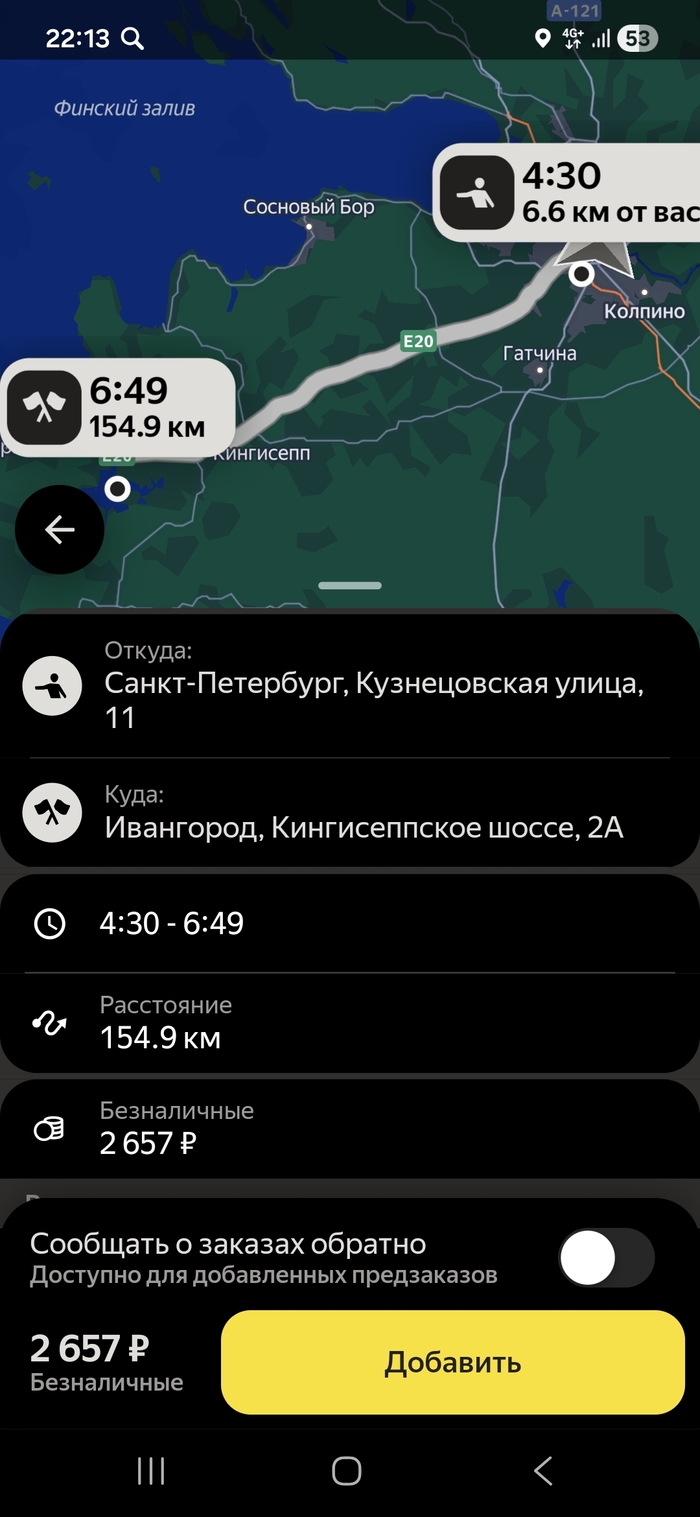Tap the system home button
700x1517 pixels.
coord(346,1470)
